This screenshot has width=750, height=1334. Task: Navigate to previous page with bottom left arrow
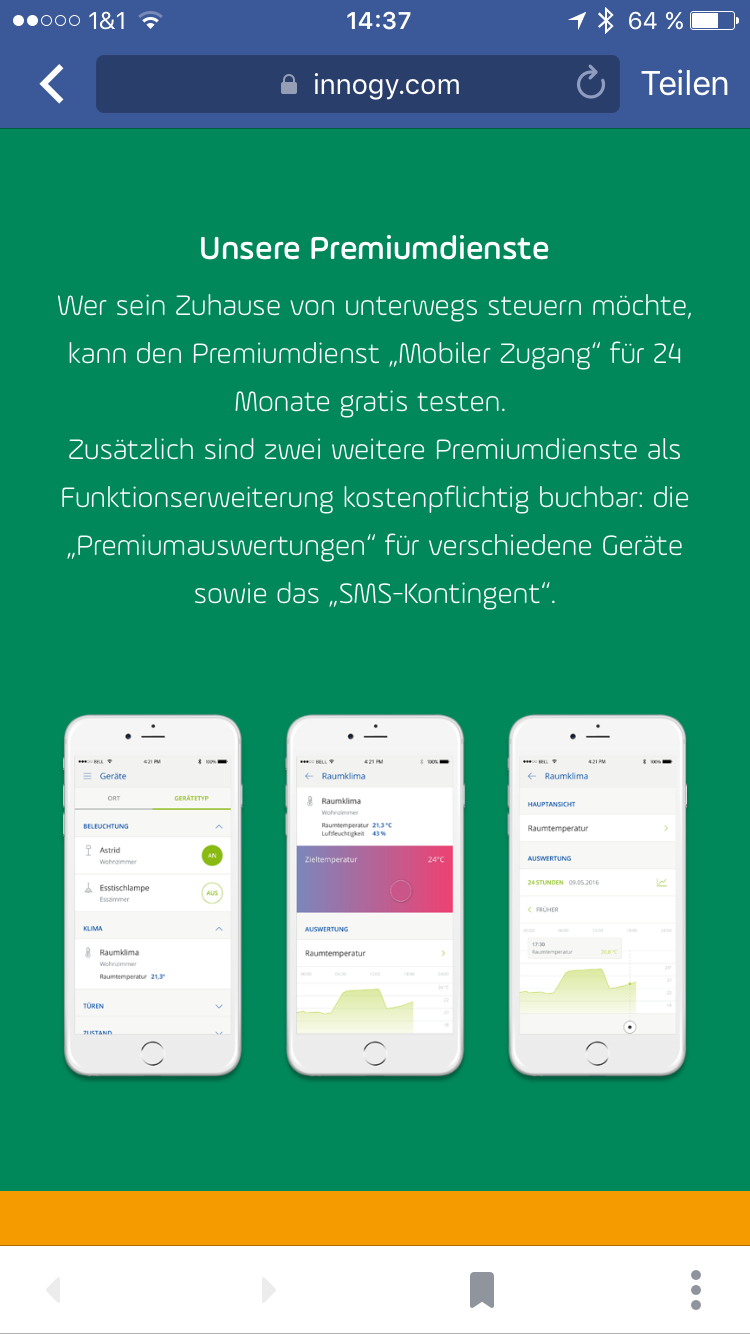pos(54,1290)
